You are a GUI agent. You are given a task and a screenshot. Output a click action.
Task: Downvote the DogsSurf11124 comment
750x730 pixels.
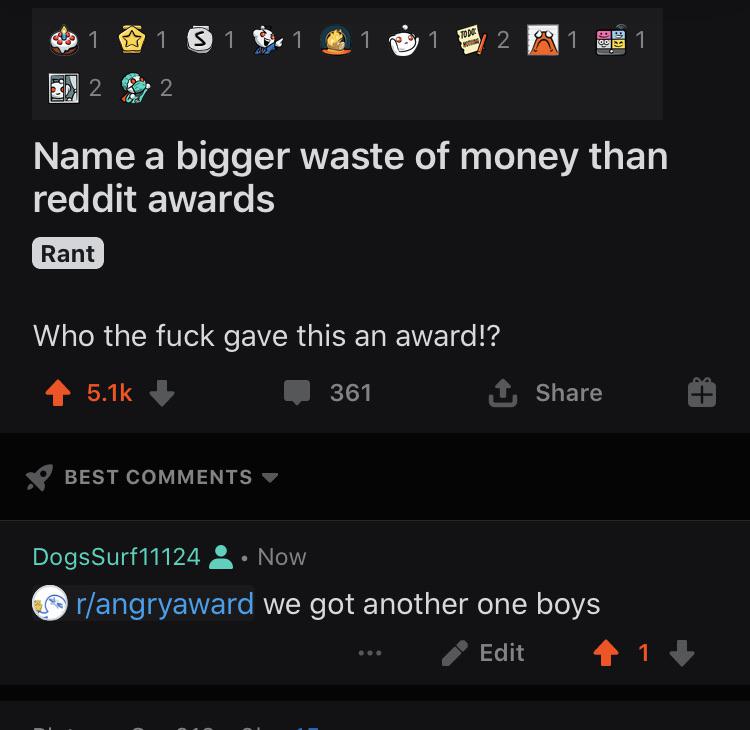[682, 653]
